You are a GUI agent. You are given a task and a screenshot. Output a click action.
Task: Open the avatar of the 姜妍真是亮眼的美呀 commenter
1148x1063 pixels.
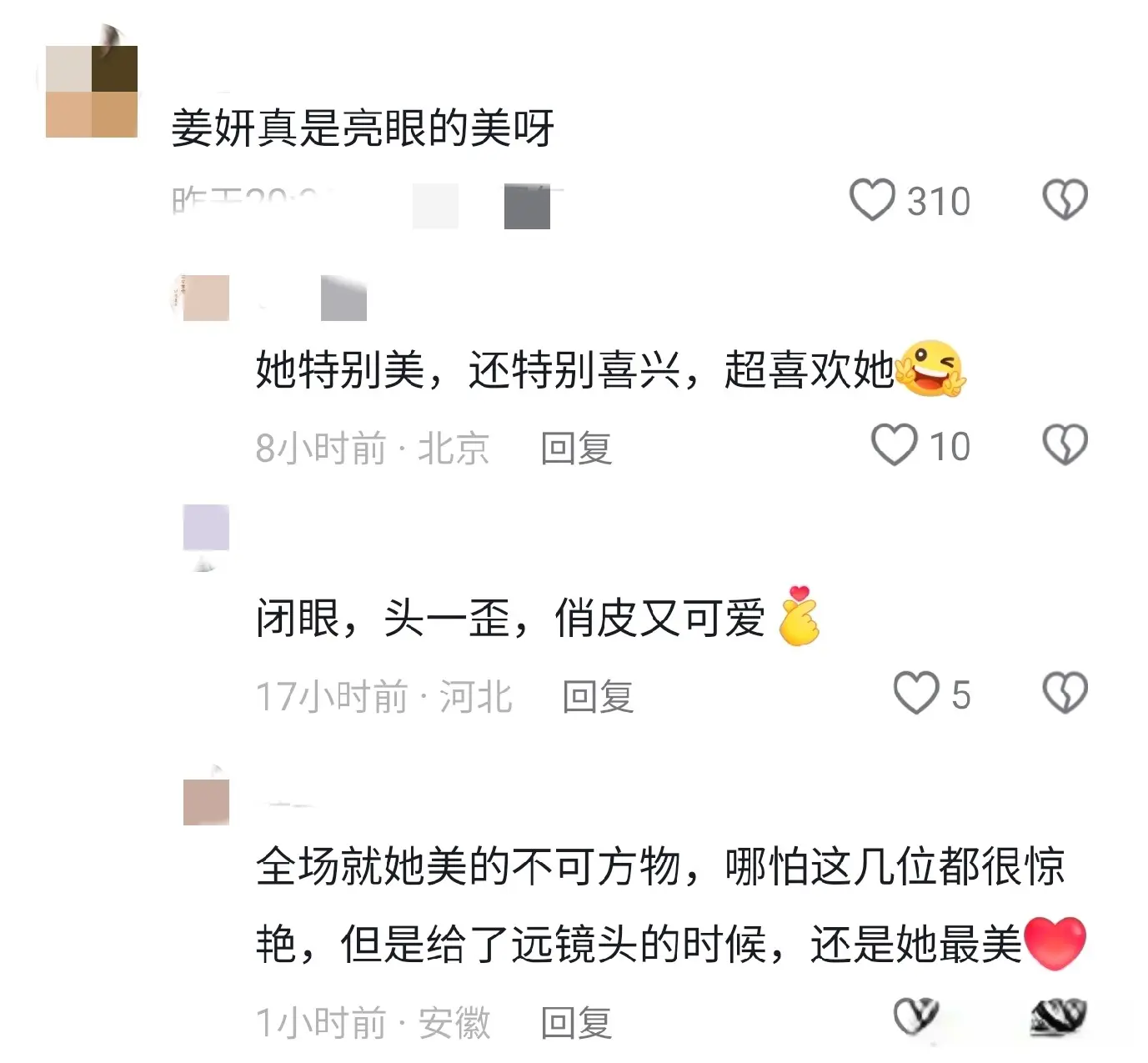tap(91, 91)
